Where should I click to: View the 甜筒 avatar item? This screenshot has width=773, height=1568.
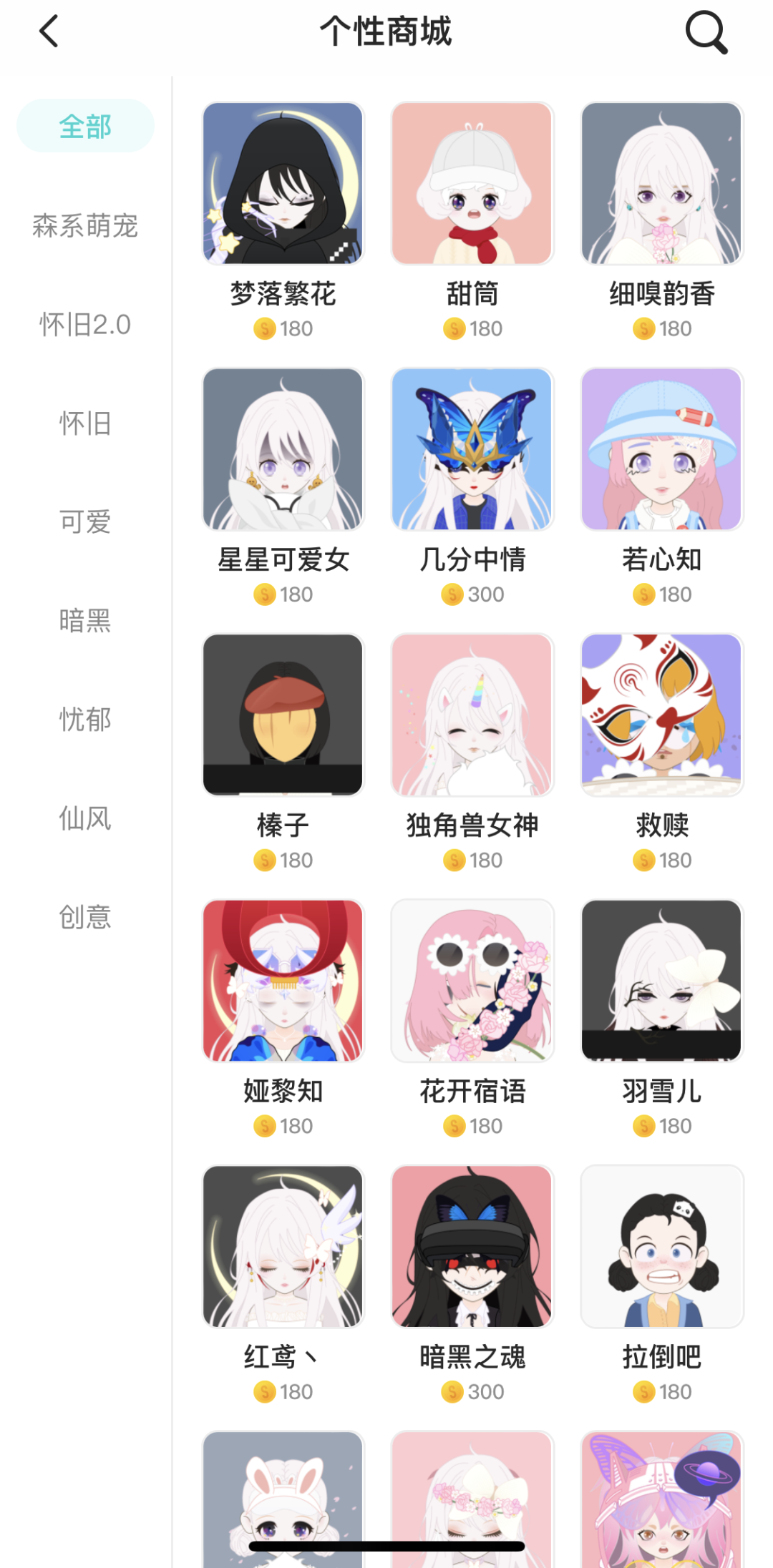(472, 184)
